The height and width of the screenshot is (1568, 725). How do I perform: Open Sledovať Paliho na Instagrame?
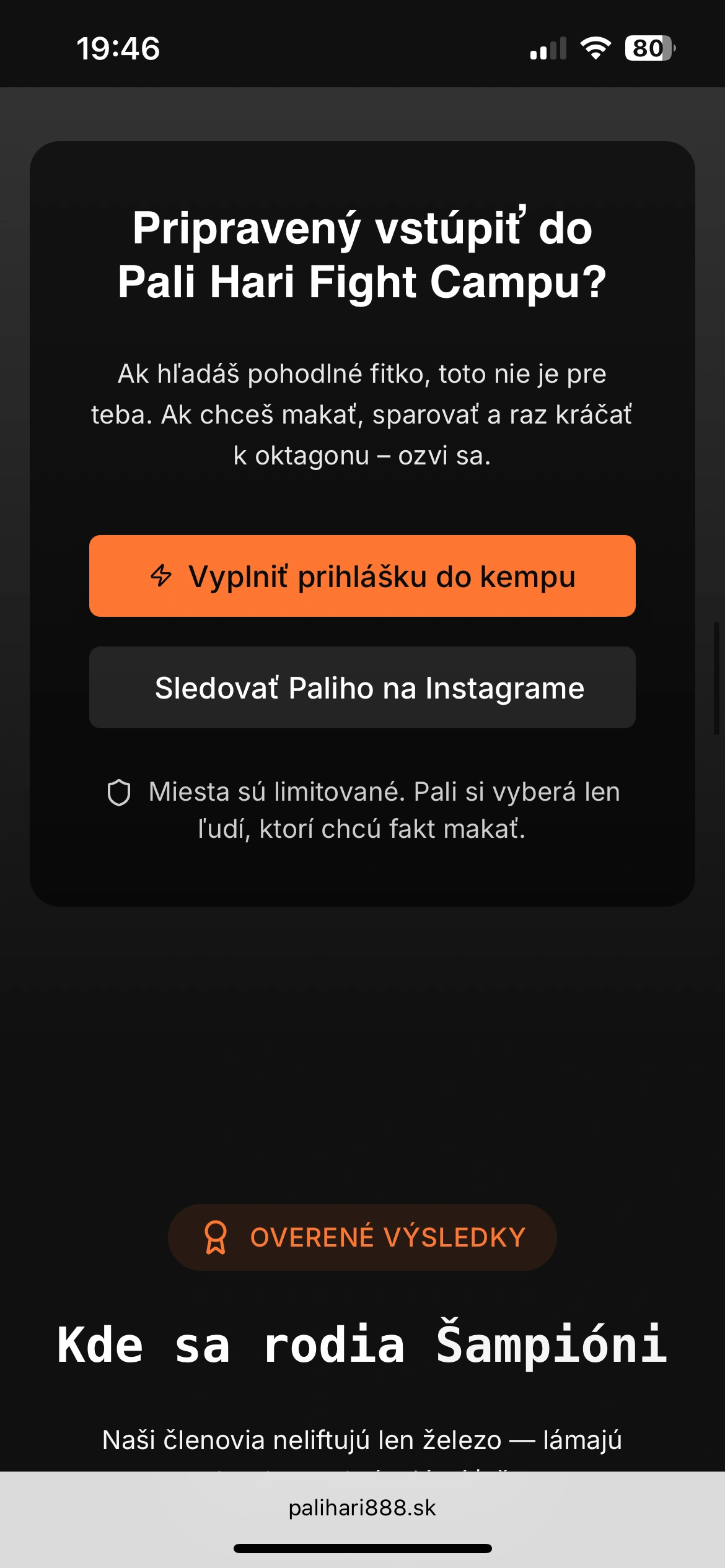tap(362, 688)
